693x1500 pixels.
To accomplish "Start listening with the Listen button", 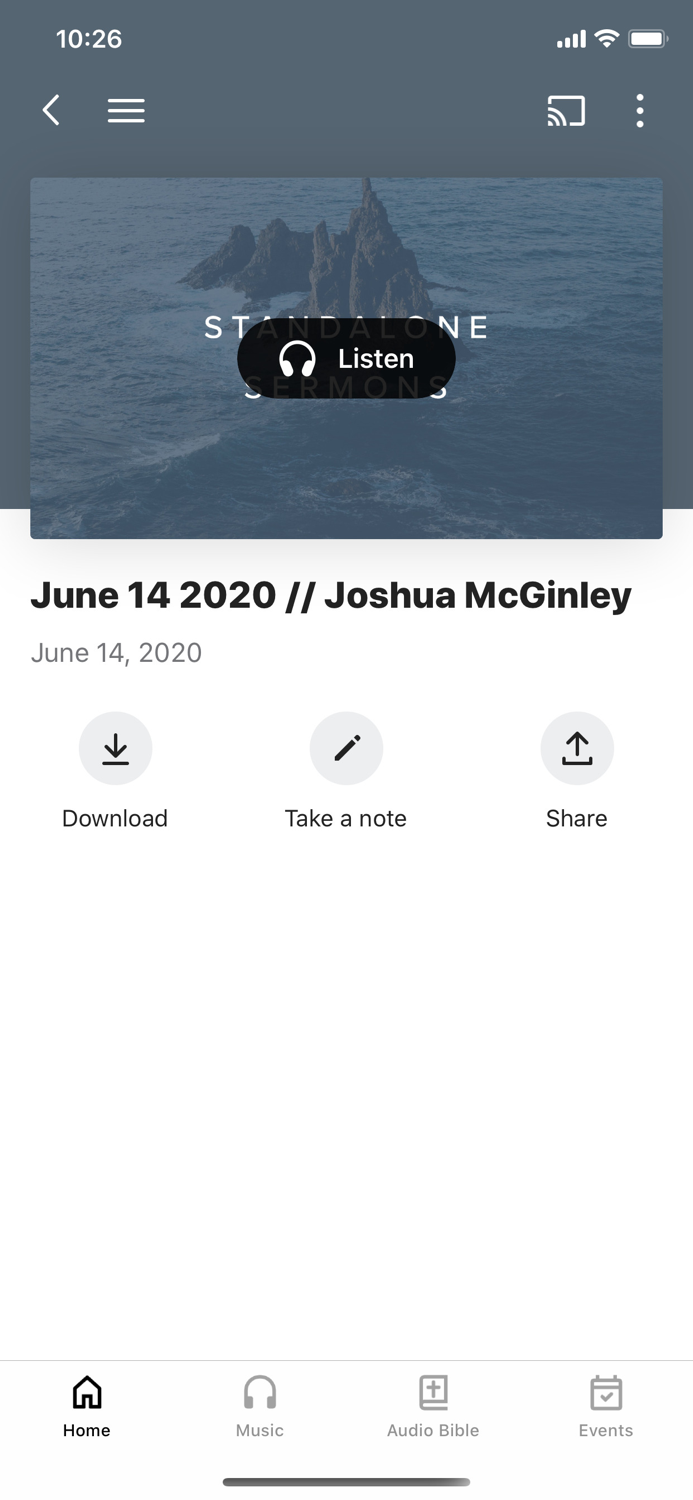I will [346, 358].
